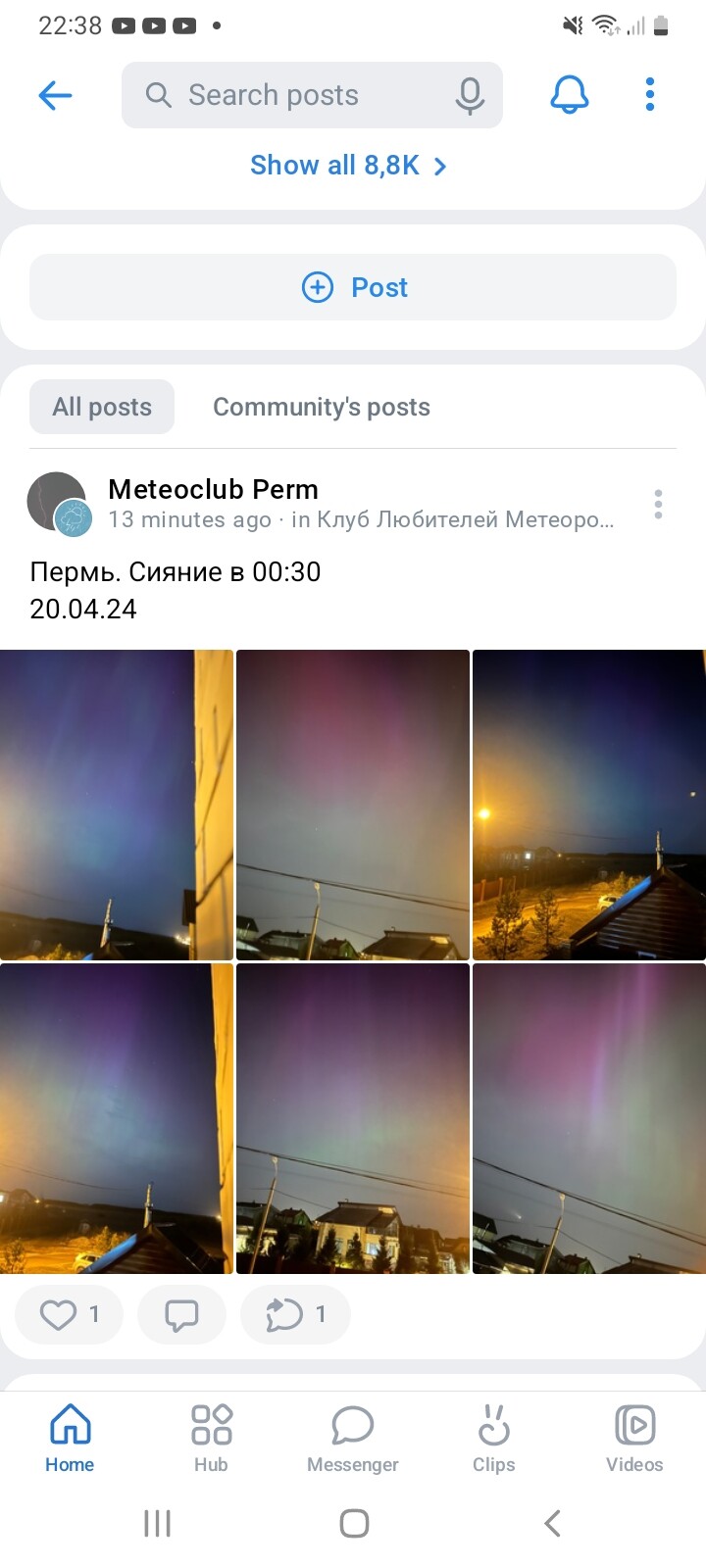Open the first aurora photo in the post
706x1568 pixels.
tap(117, 805)
